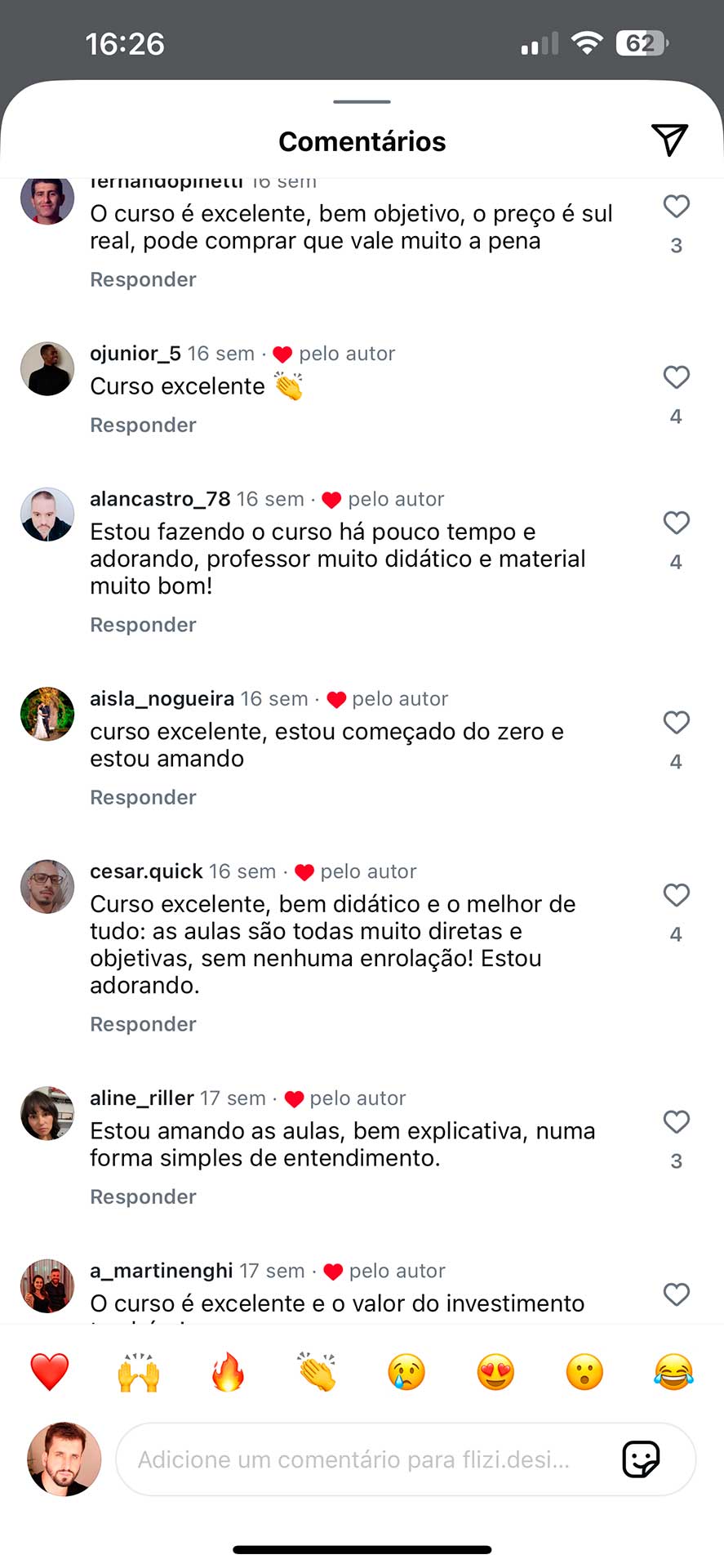Reply to alancastro_78's comment

143,625
